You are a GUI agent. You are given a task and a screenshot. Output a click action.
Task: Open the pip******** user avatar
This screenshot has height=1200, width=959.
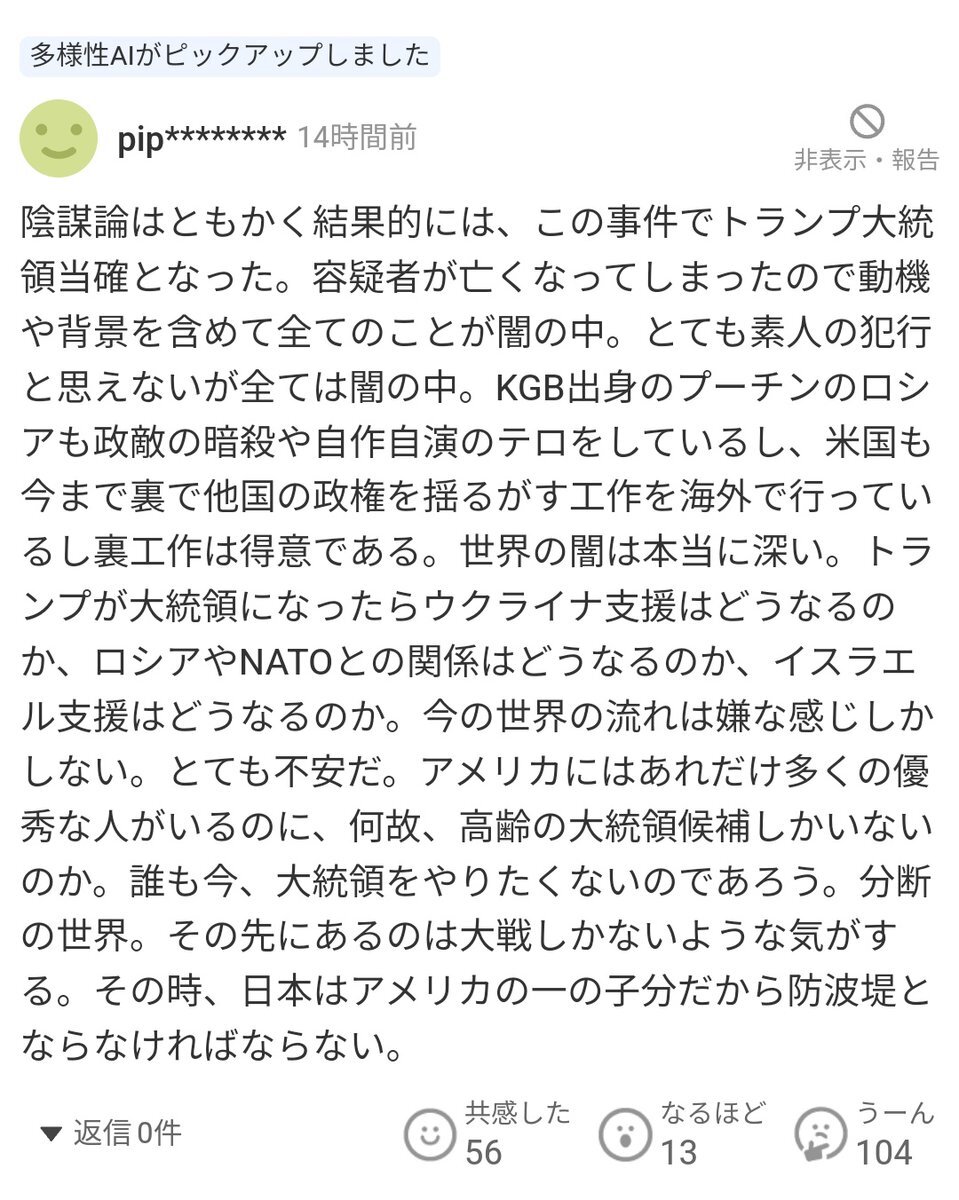[x=59, y=138]
